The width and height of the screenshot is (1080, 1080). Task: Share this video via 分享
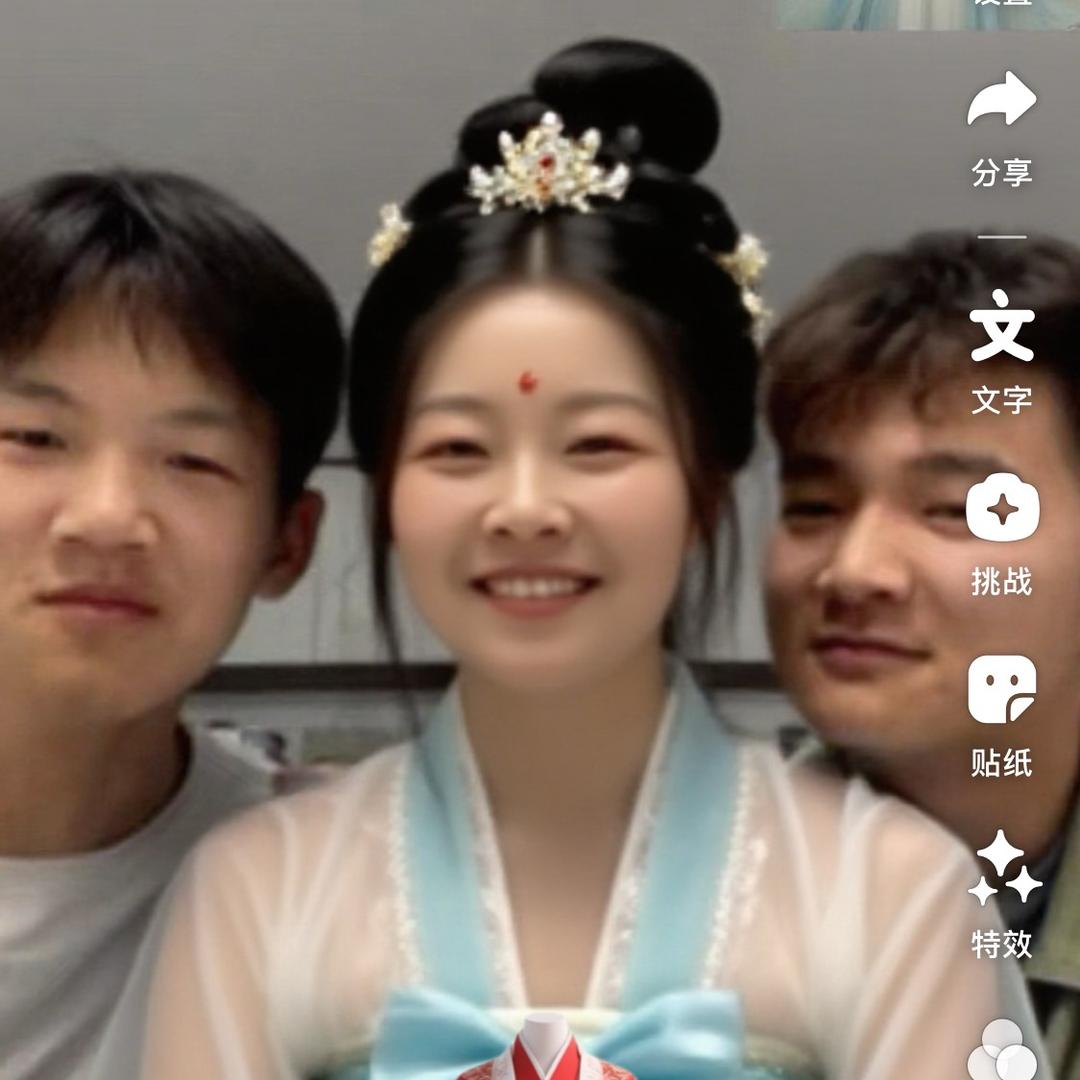click(x=1002, y=100)
